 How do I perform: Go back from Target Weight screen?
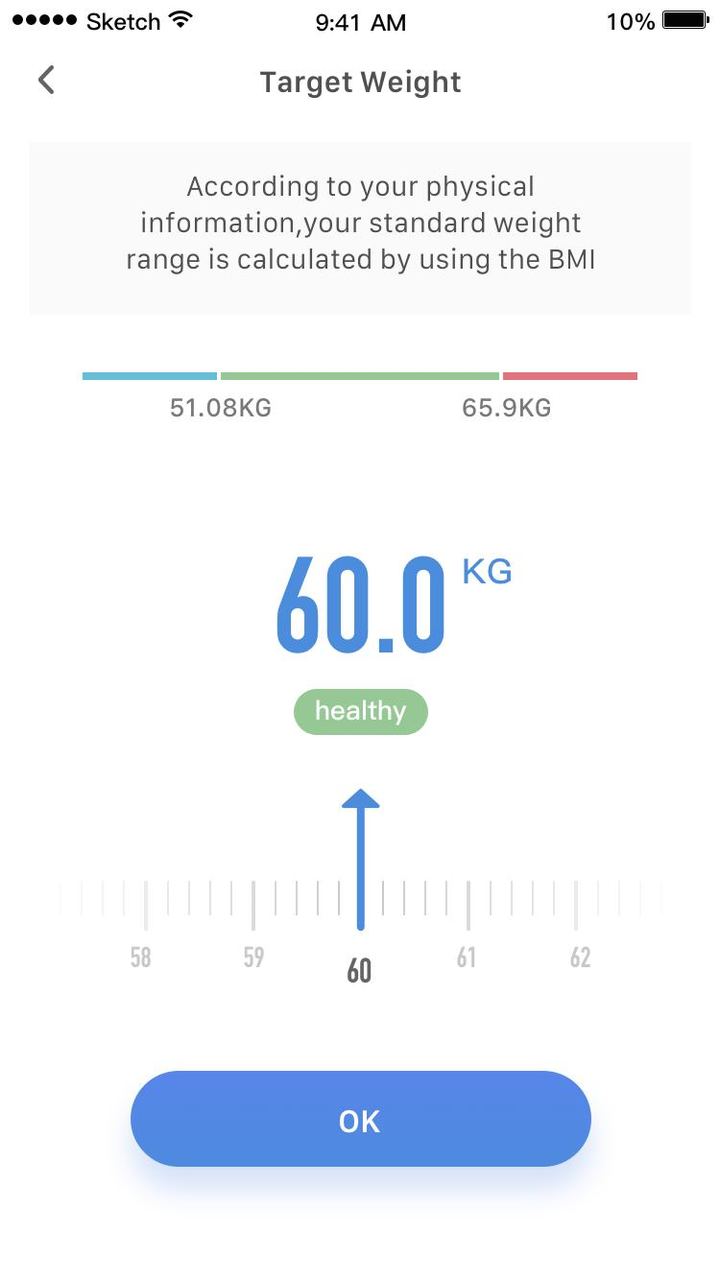coord(46,80)
